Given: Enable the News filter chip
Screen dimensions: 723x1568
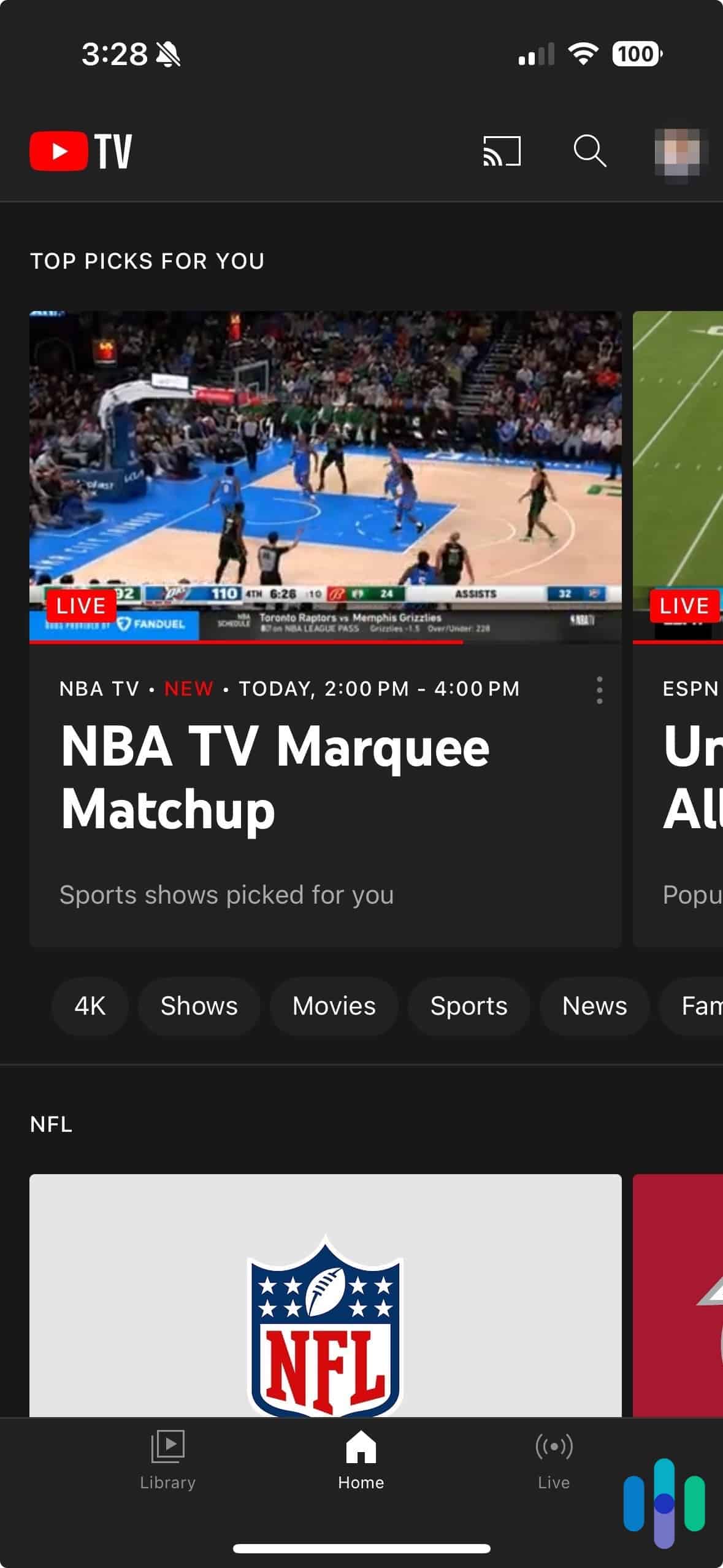Looking at the screenshot, I should (x=593, y=1006).
